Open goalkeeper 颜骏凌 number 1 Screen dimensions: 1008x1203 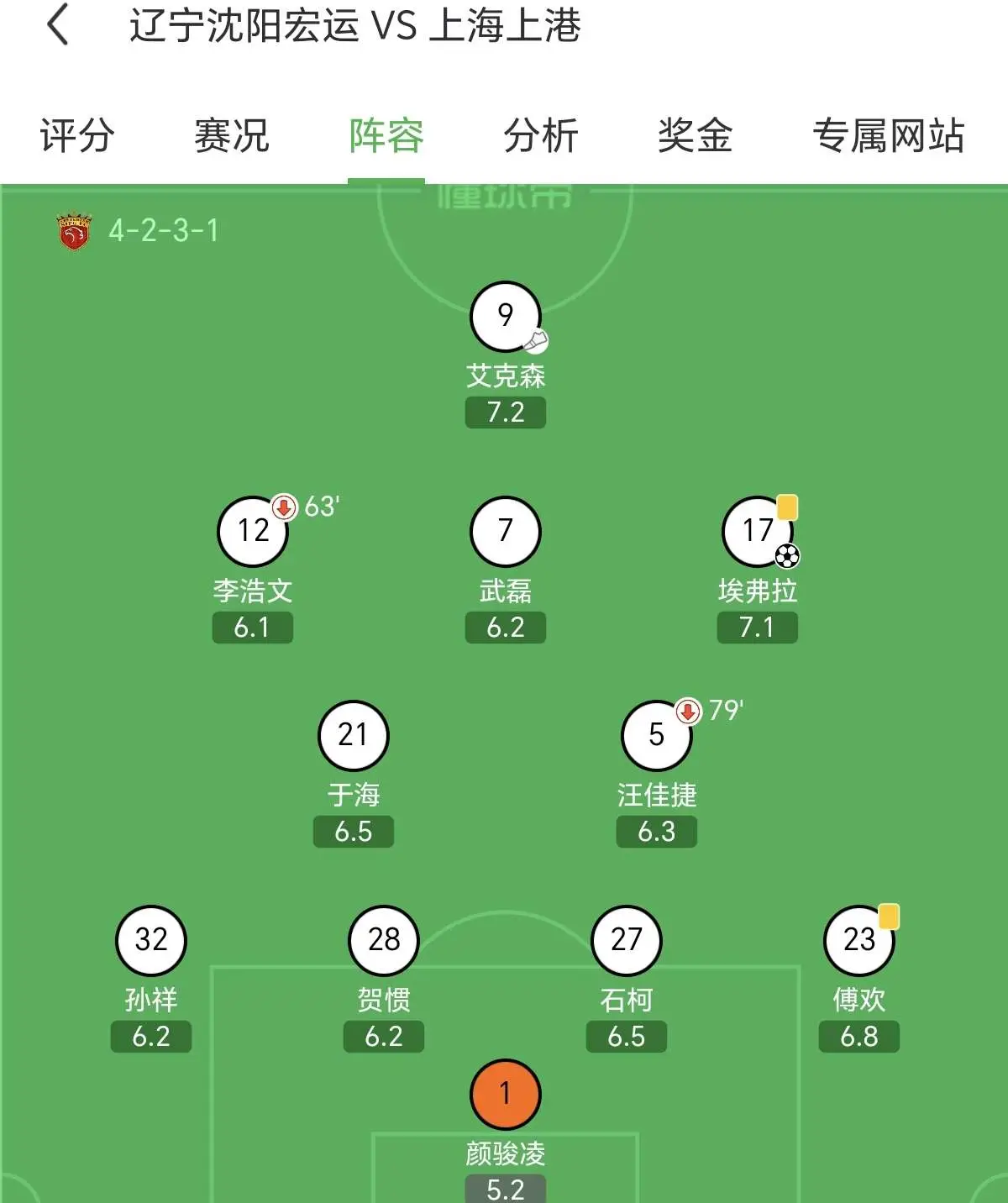[x=506, y=1095]
